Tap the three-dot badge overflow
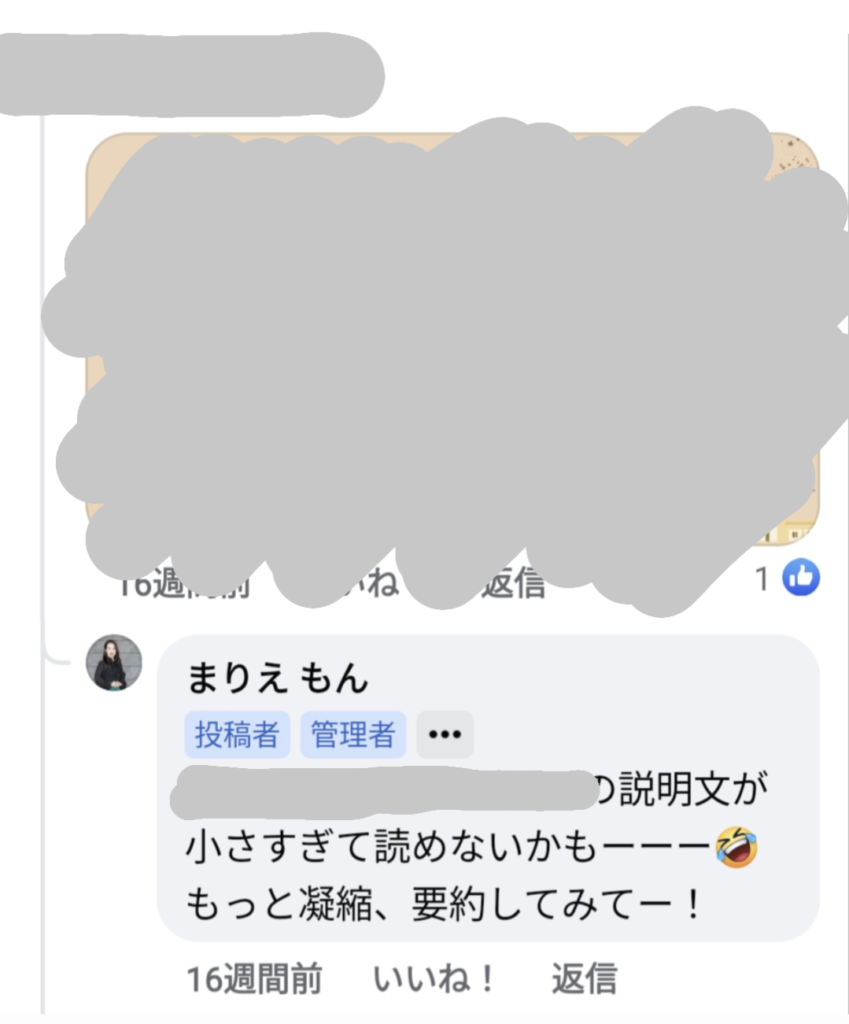 tap(444, 736)
